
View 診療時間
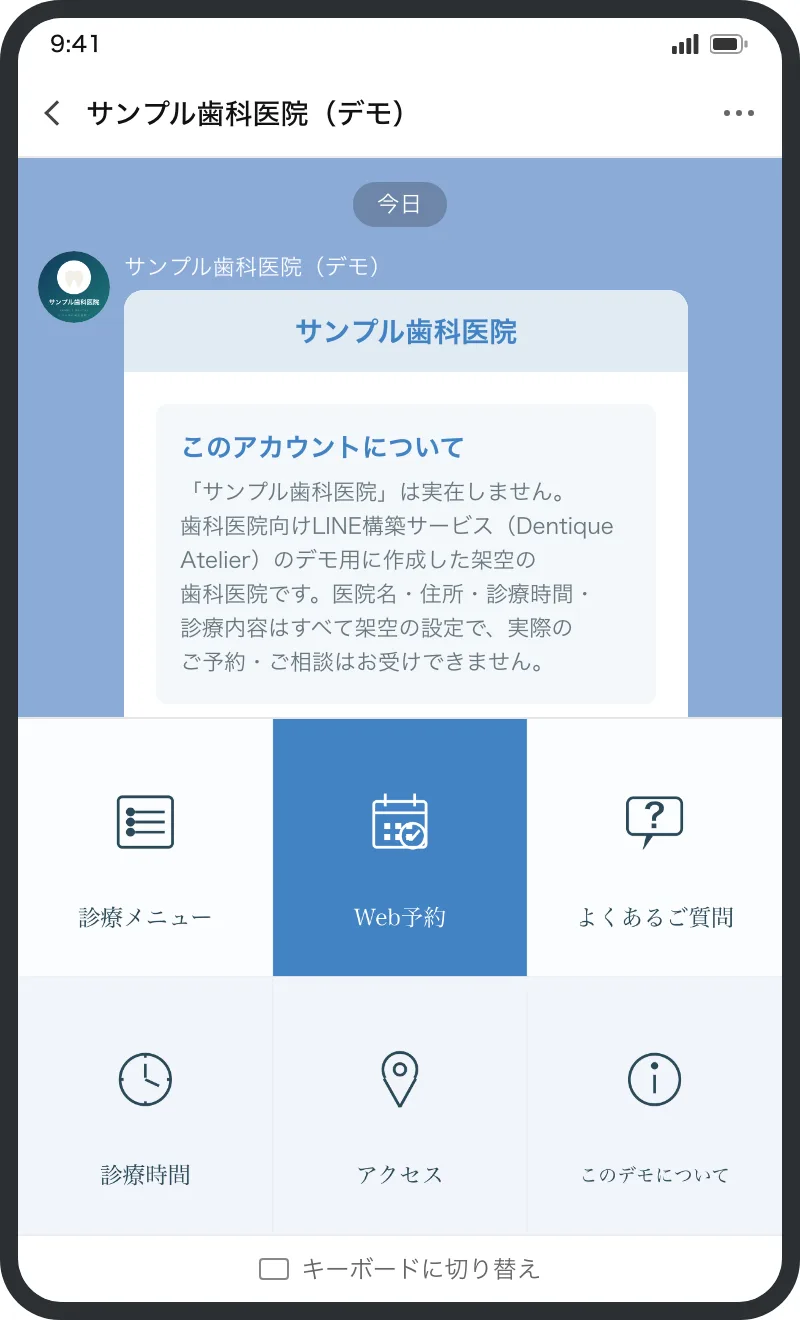[x=145, y=1105]
